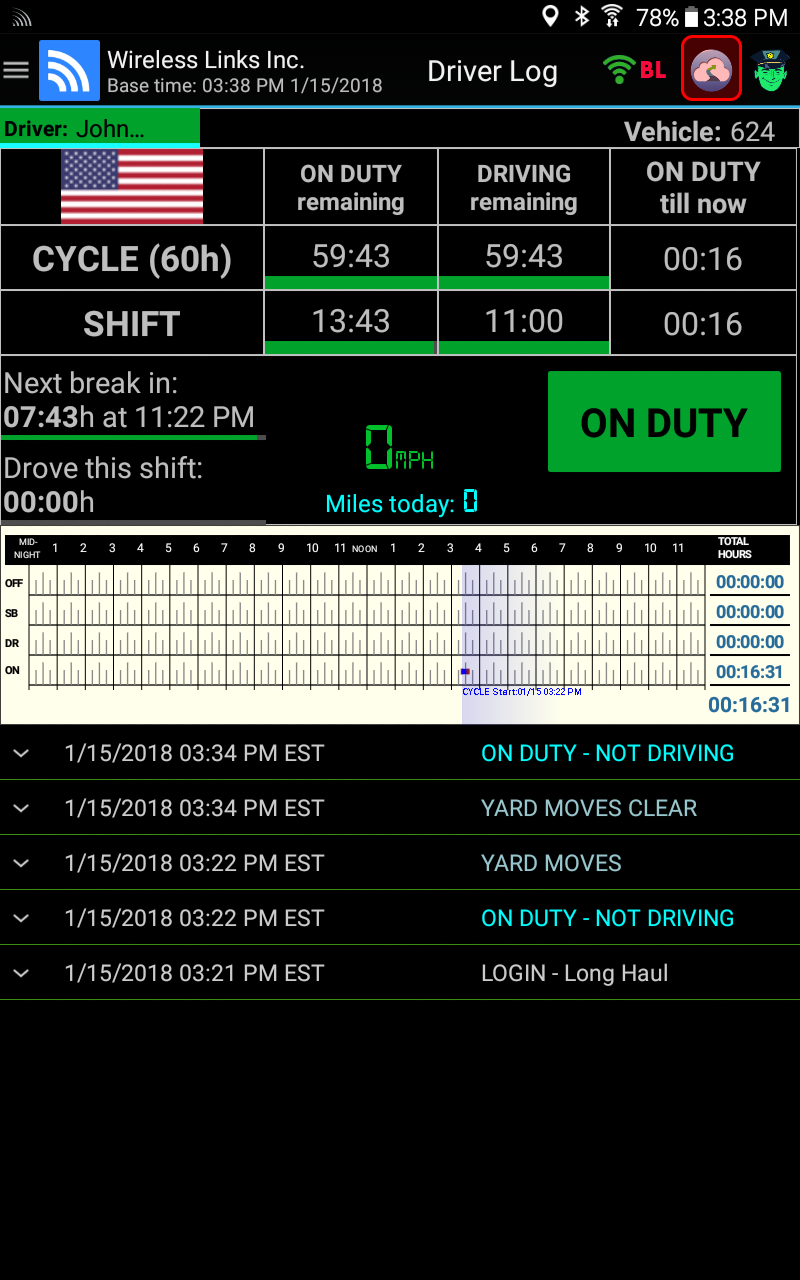Open the hamburger drawer menu
Viewport: 800px width, 1280px height.
[x=16, y=70]
